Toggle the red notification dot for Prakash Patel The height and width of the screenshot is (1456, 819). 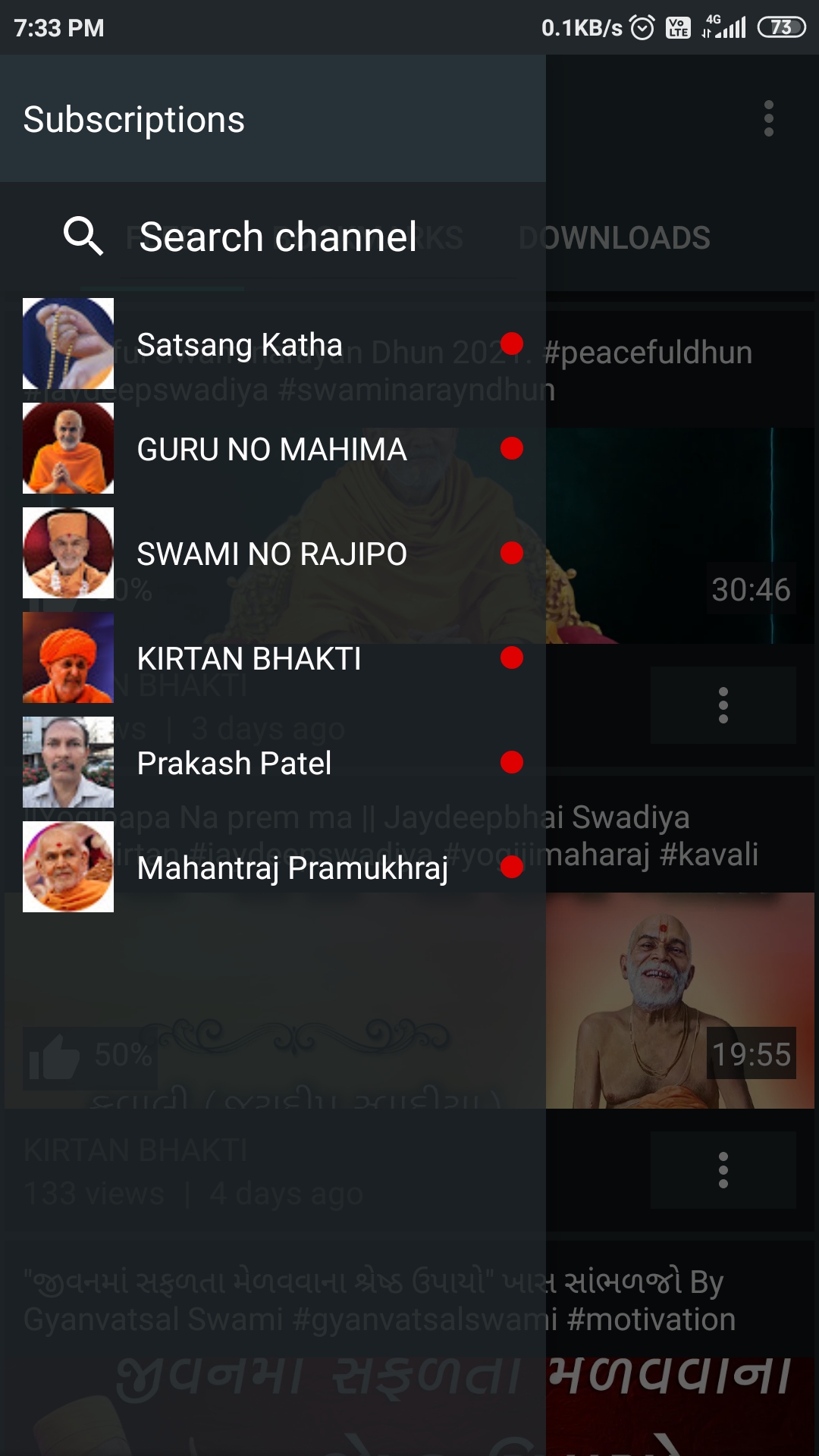[513, 762]
